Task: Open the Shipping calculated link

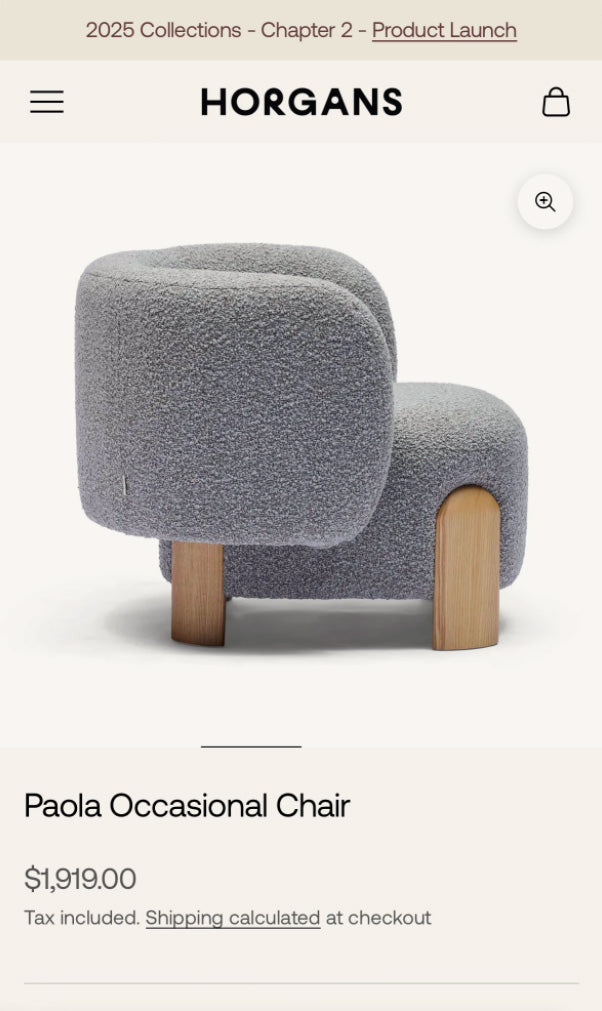Action: tap(233, 918)
